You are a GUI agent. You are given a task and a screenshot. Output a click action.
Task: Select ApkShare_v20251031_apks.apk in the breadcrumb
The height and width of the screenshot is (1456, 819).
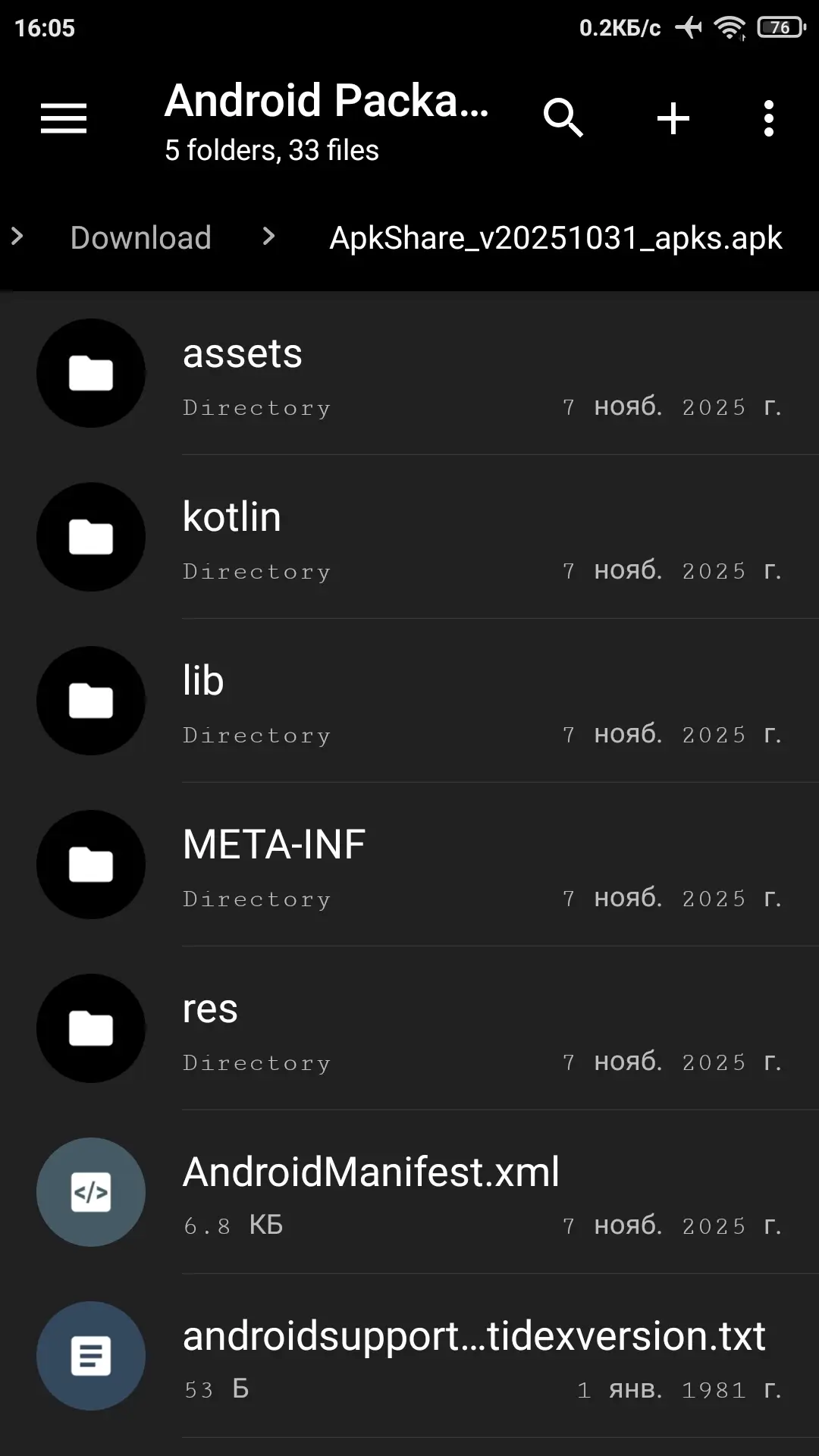click(555, 238)
